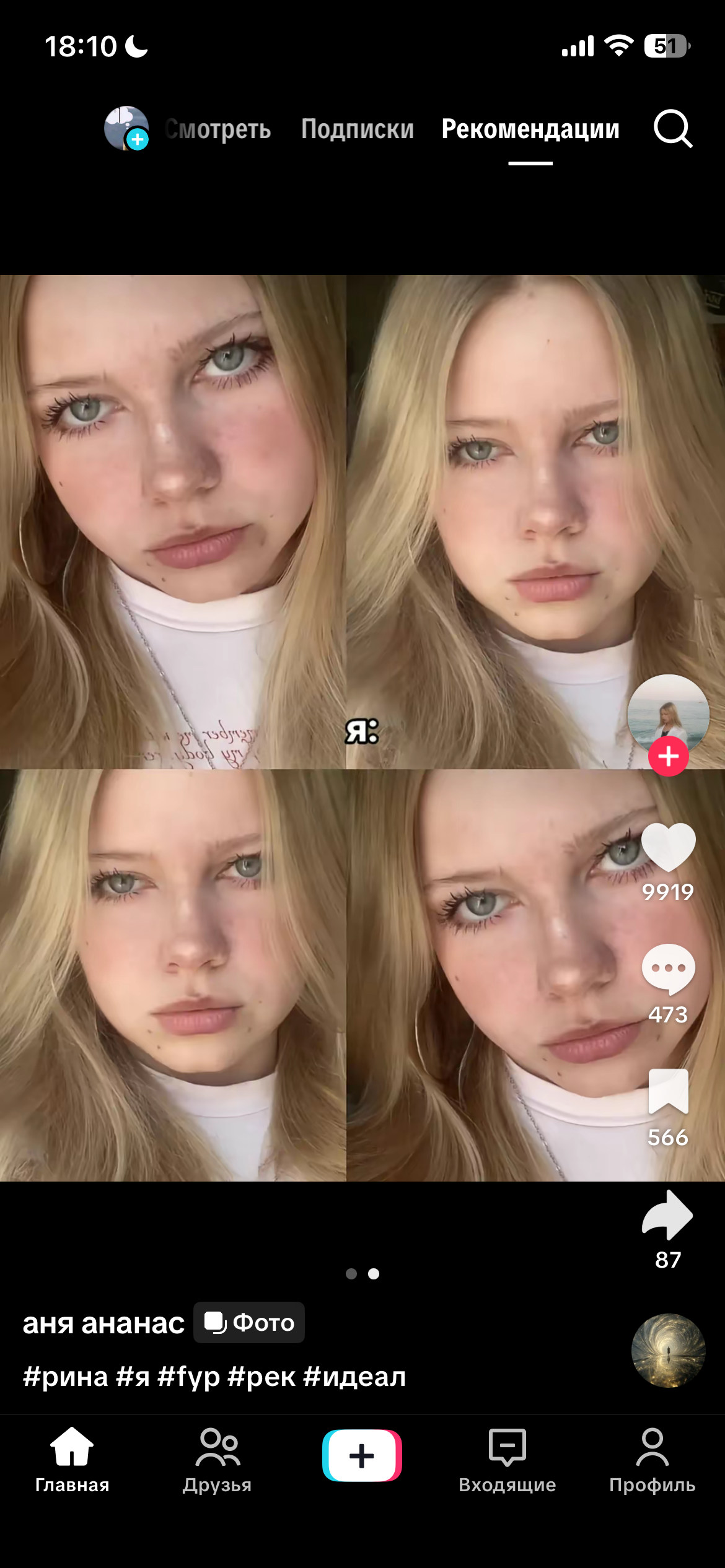Image resolution: width=725 pixels, height=1568 pixels.
Task: Open the avatar with plus in top bar
Action: click(126, 128)
